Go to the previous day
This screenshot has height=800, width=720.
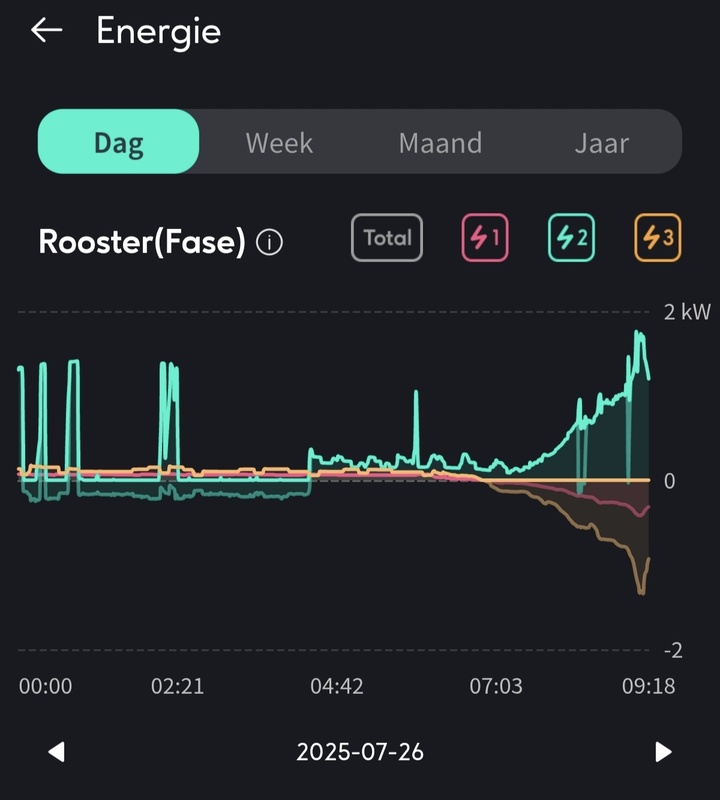[x=57, y=751]
